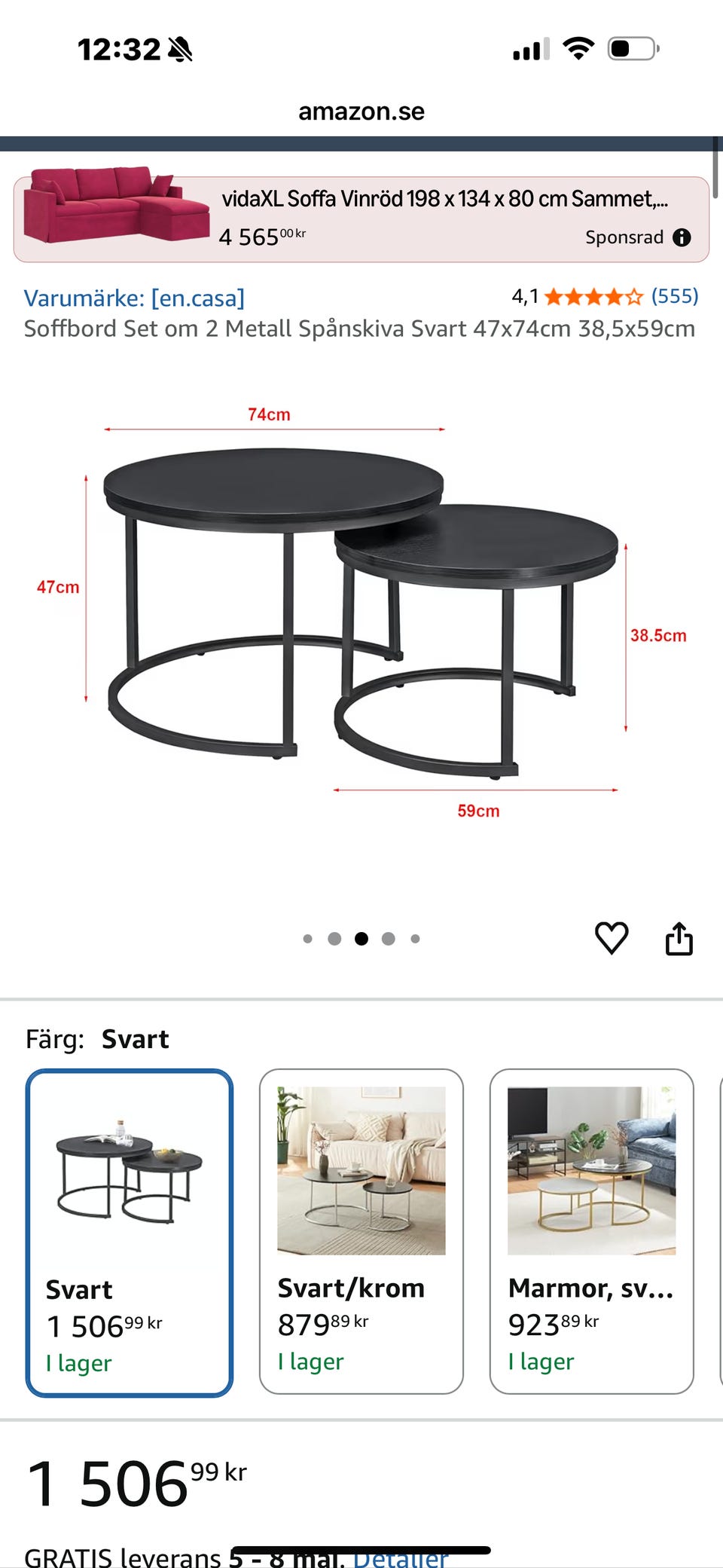Image resolution: width=723 pixels, height=1568 pixels.
Task: Share this coffee table product
Action: [x=679, y=938]
